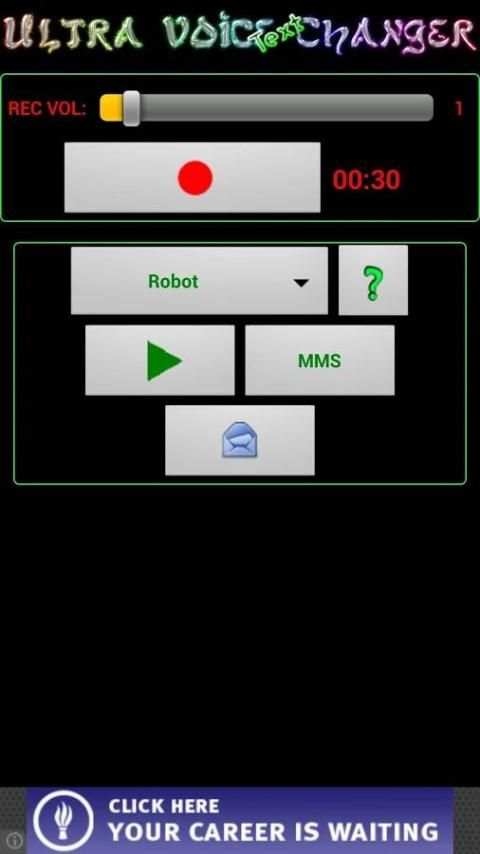Image resolution: width=480 pixels, height=854 pixels.
Task: Open help with the green question mark
Action: (373, 280)
